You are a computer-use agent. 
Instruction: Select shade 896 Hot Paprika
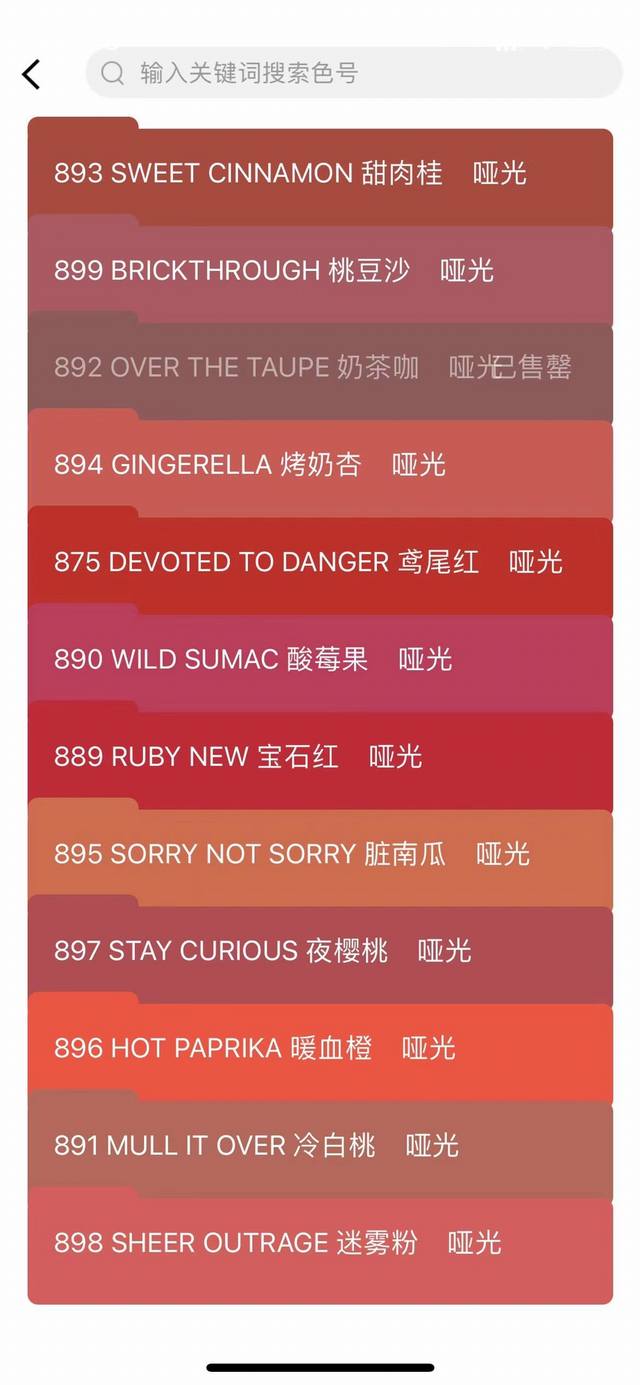pyautogui.click(x=320, y=1048)
